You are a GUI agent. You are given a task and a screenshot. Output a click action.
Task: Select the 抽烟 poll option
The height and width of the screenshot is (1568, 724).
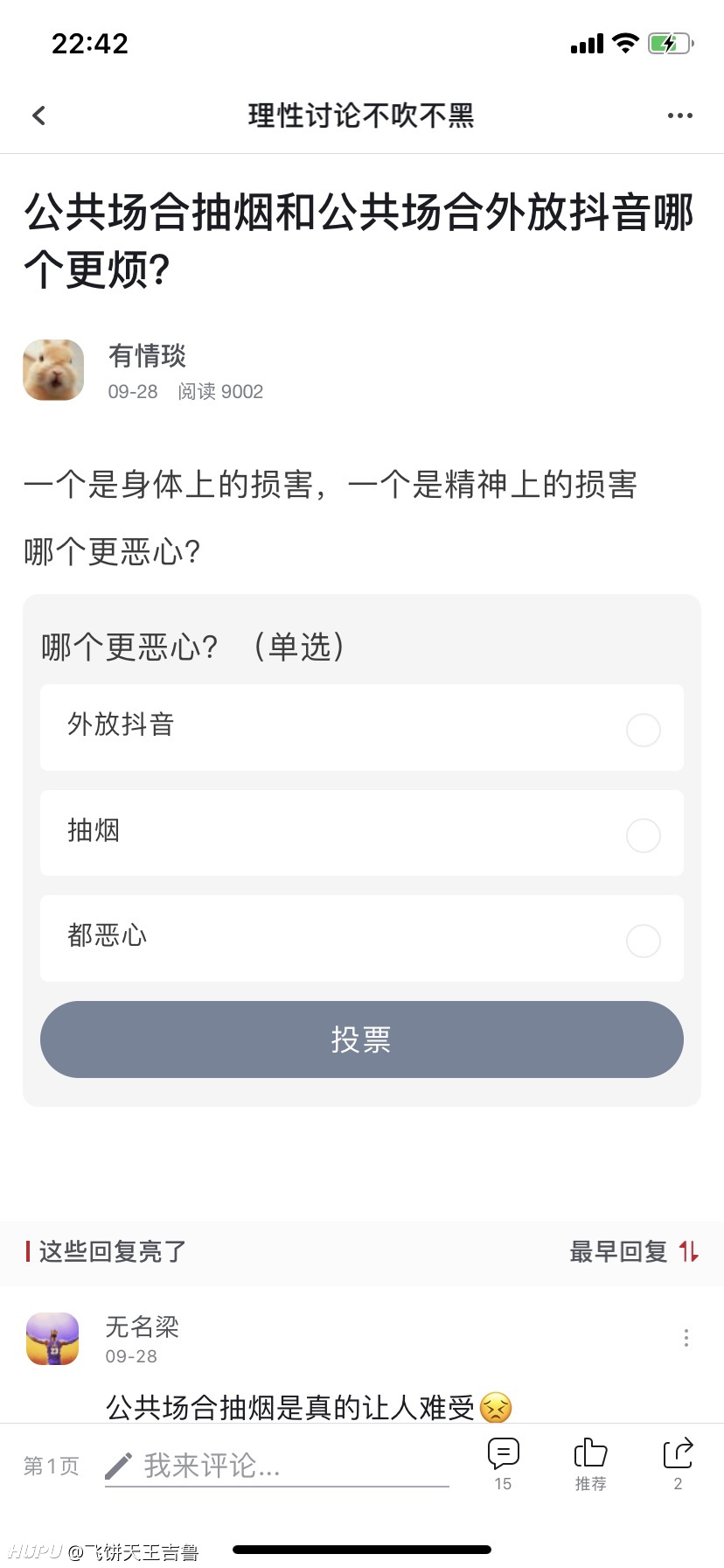coord(362,833)
